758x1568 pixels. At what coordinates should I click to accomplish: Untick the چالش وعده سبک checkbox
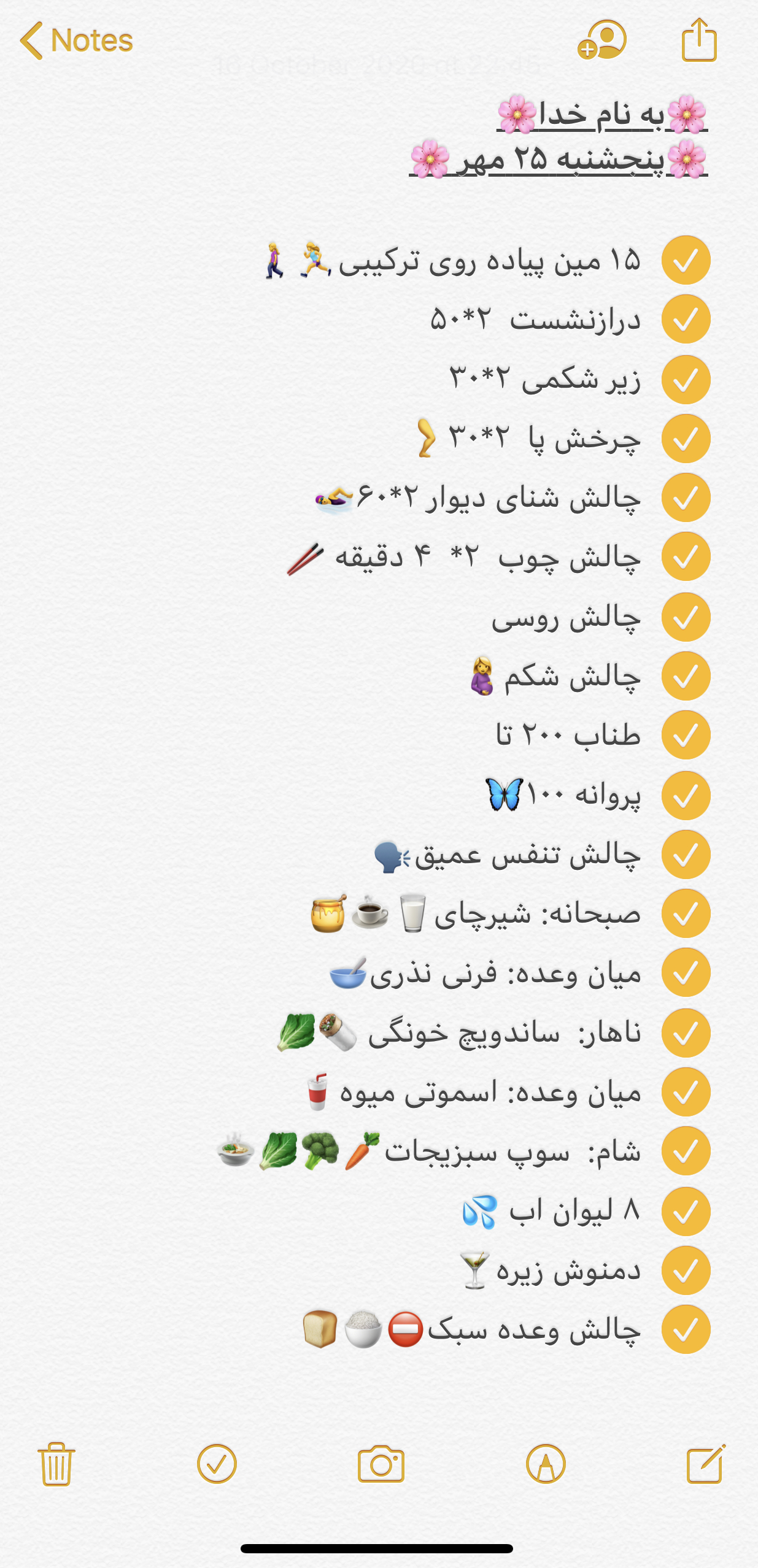click(x=686, y=1329)
